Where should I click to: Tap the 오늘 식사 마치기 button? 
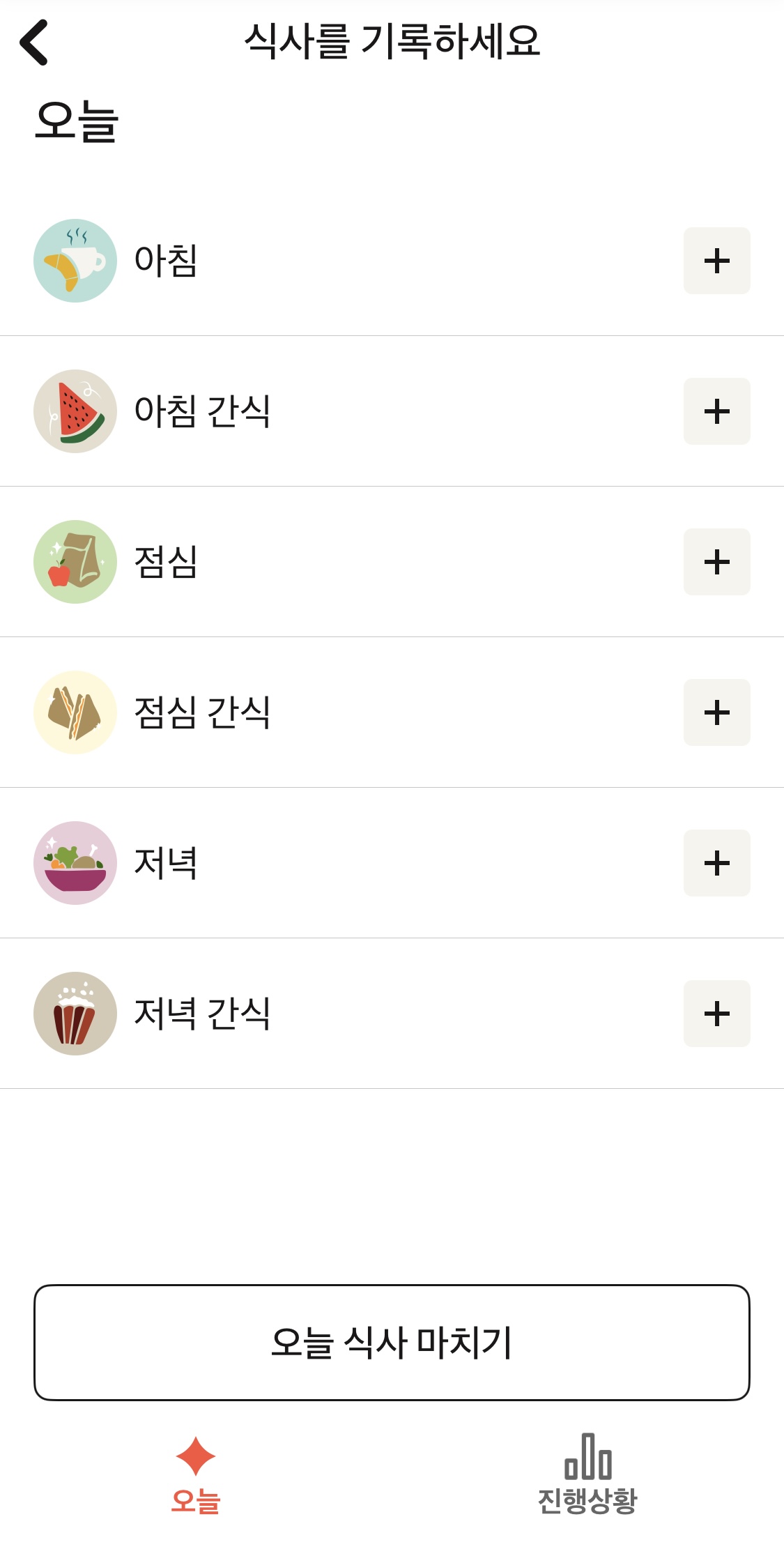pyautogui.click(x=392, y=1342)
